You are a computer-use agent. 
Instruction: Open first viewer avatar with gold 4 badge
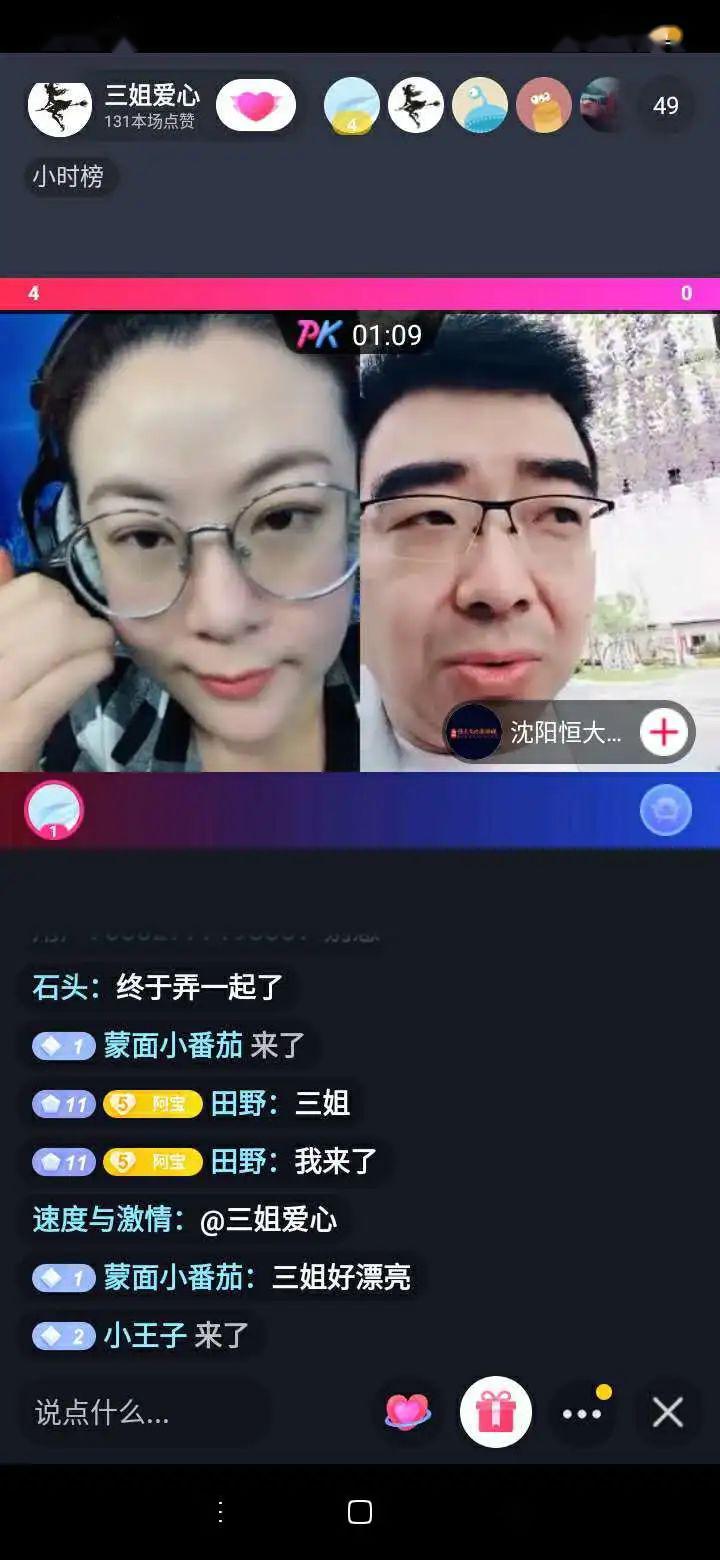tap(352, 106)
